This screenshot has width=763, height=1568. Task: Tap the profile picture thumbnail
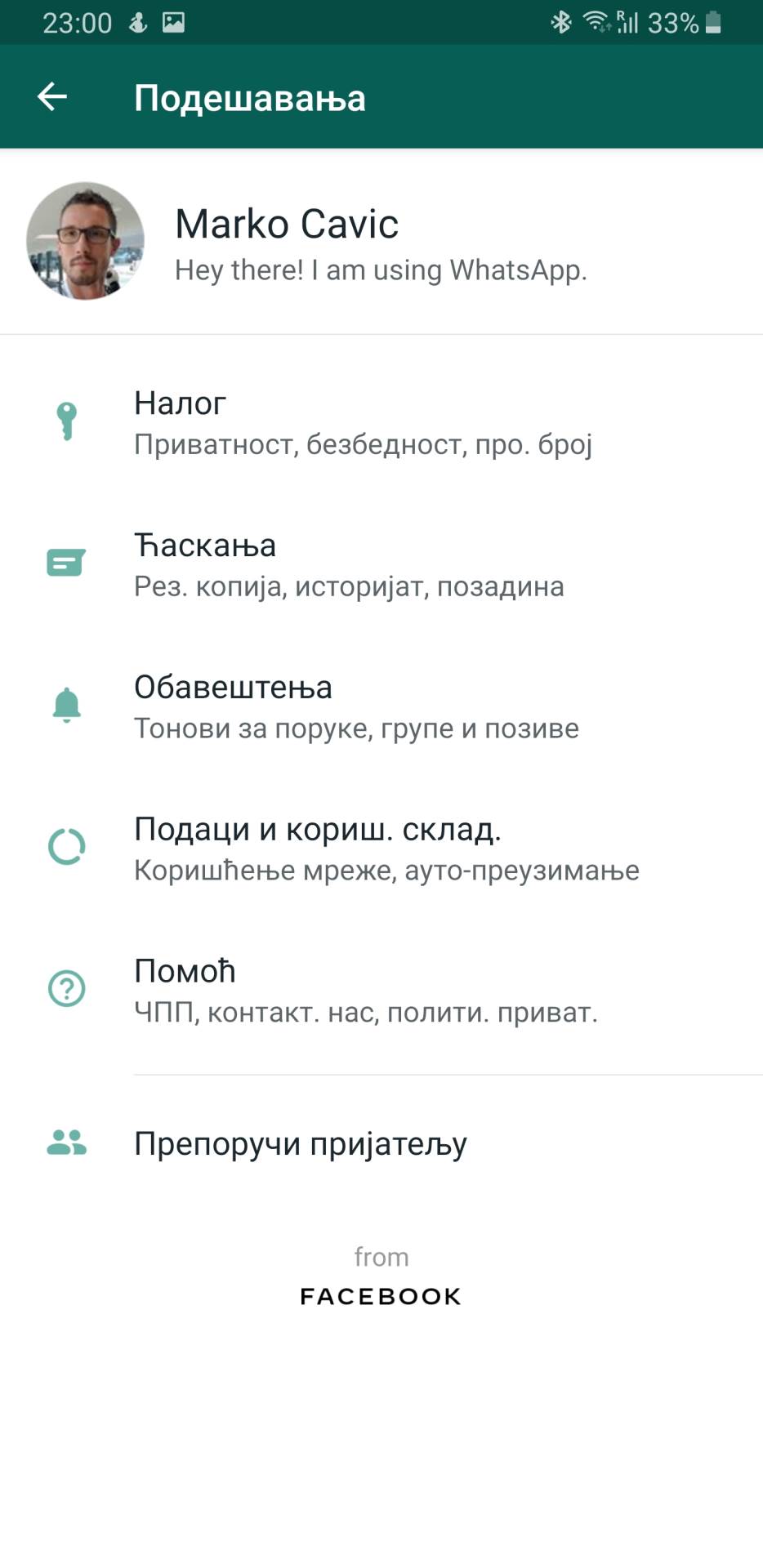click(x=84, y=241)
